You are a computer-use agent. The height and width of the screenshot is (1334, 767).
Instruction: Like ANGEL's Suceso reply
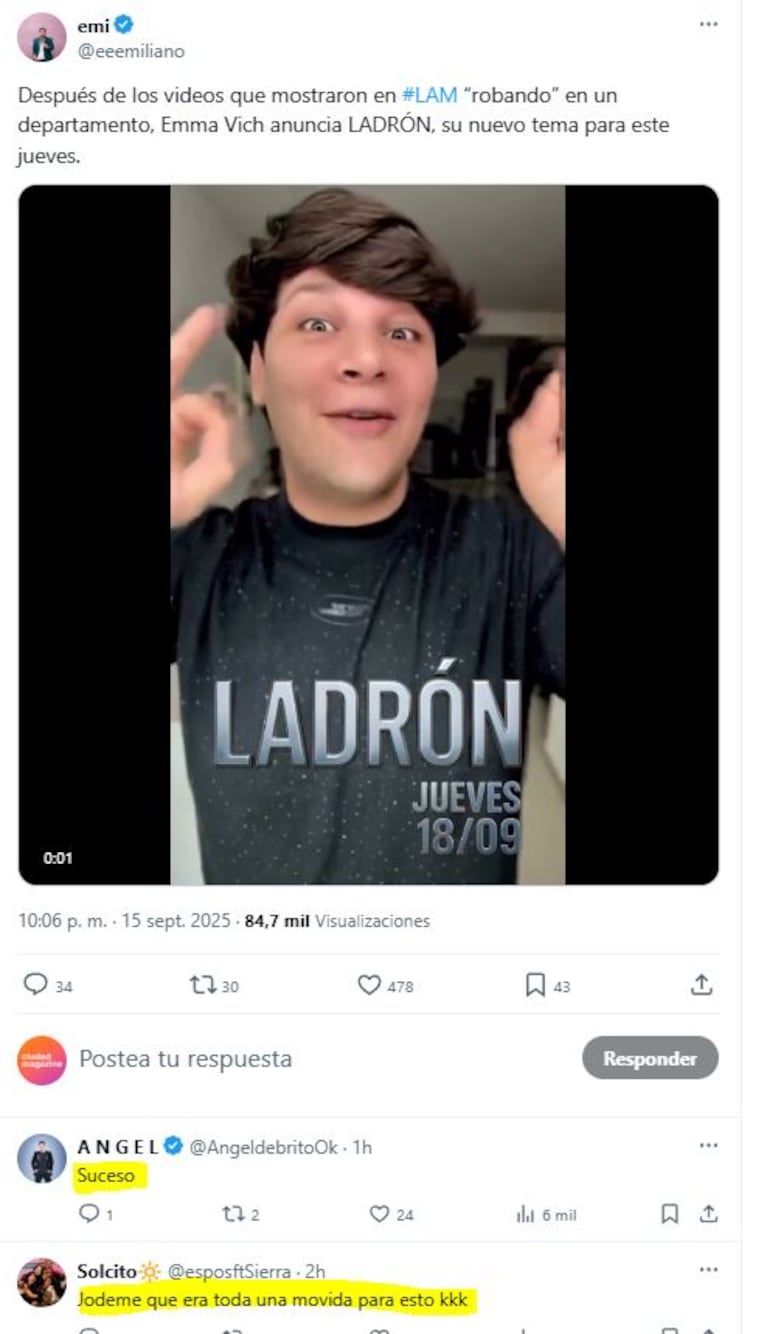(x=379, y=1214)
